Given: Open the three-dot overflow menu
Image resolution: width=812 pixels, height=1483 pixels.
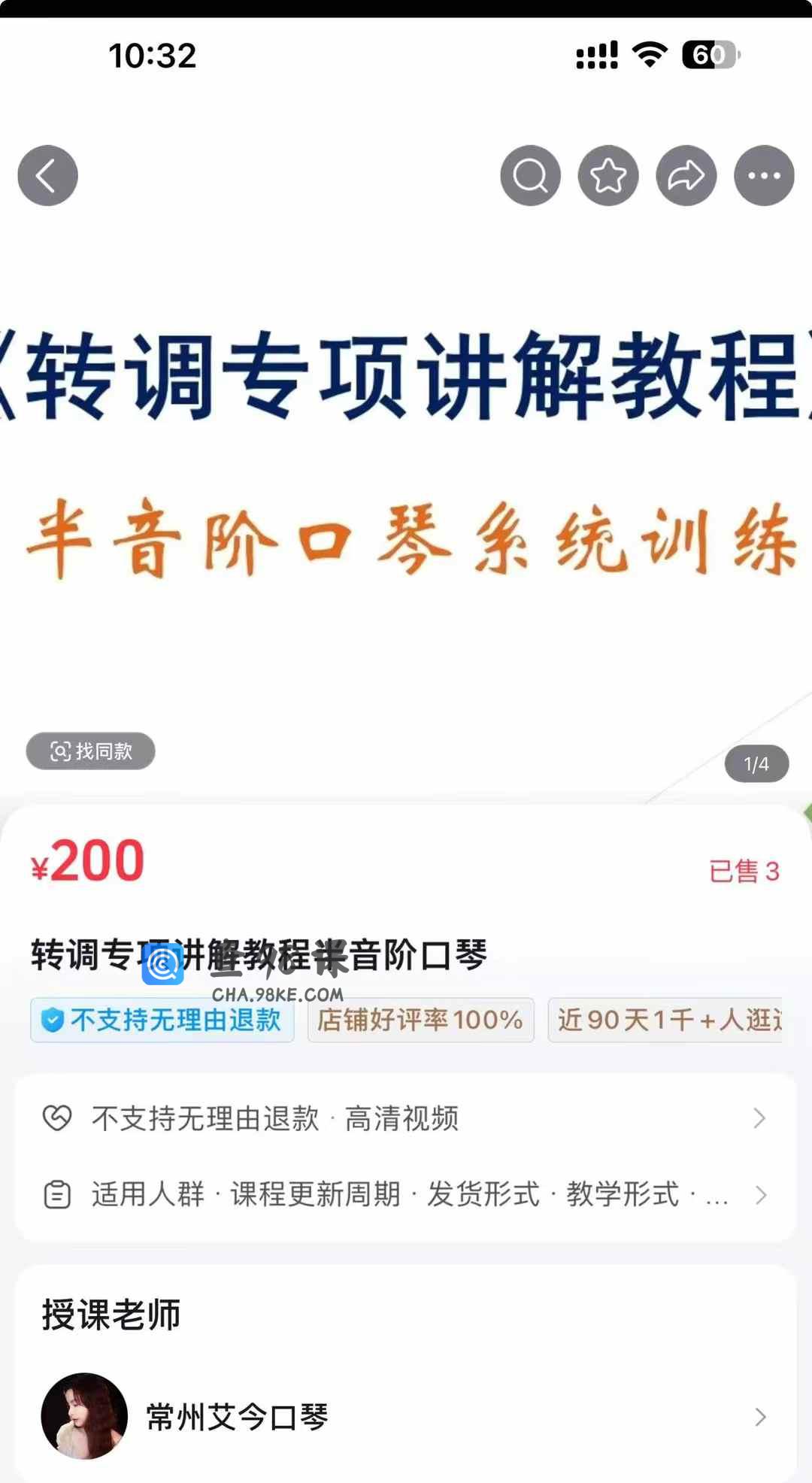Looking at the screenshot, I should [764, 175].
